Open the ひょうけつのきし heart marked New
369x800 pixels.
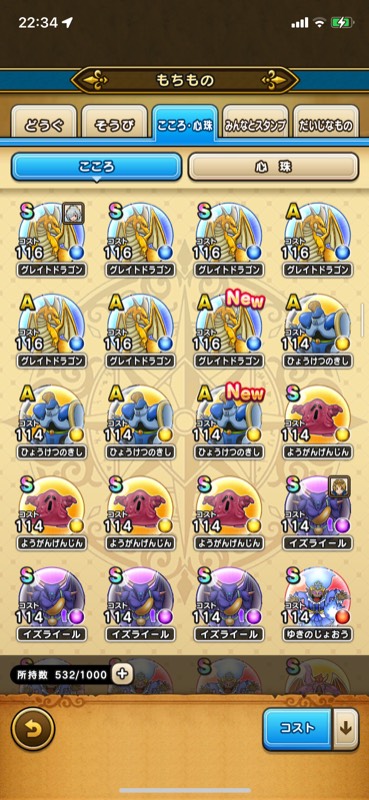pos(229,421)
